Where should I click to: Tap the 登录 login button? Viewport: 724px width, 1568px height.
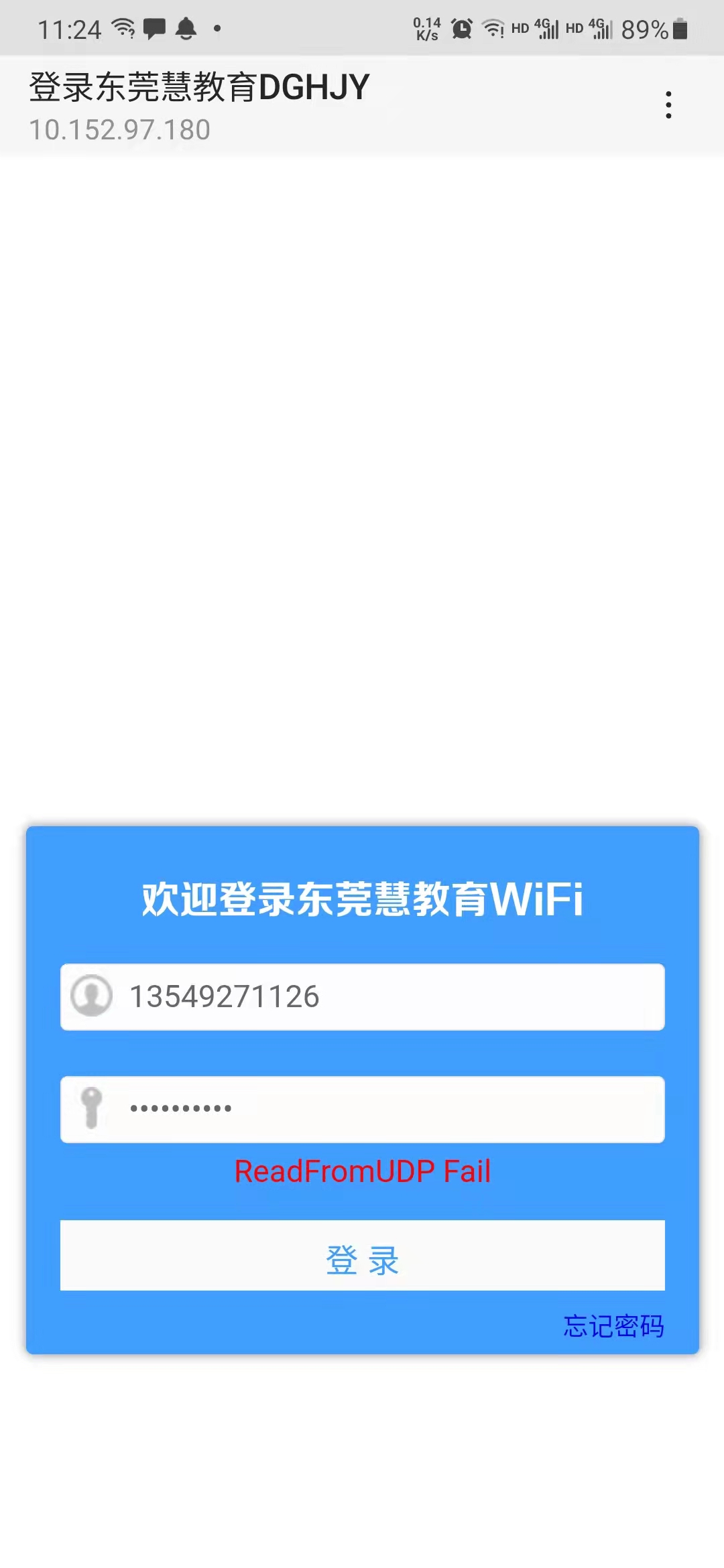[362, 1255]
